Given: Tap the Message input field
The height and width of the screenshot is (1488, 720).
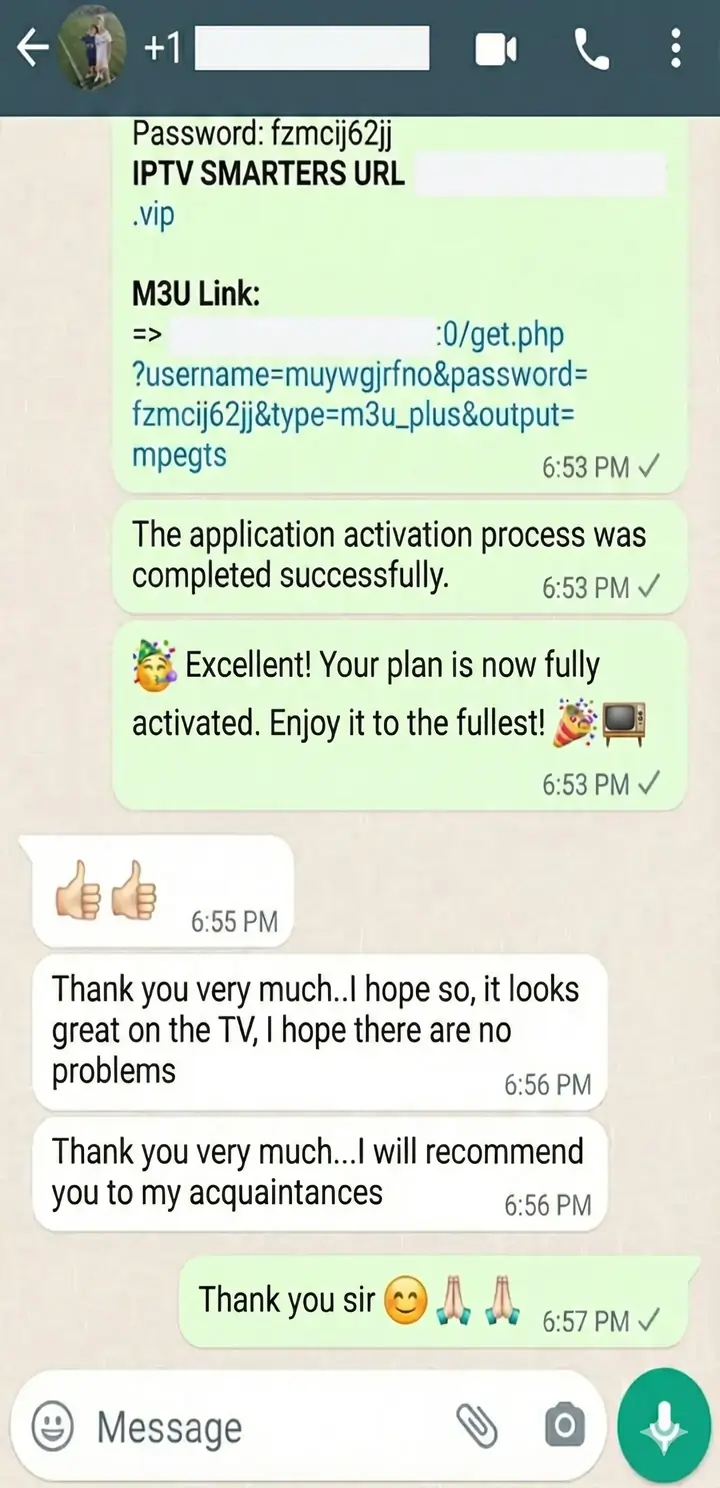Looking at the screenshot, I should 270,1426.
